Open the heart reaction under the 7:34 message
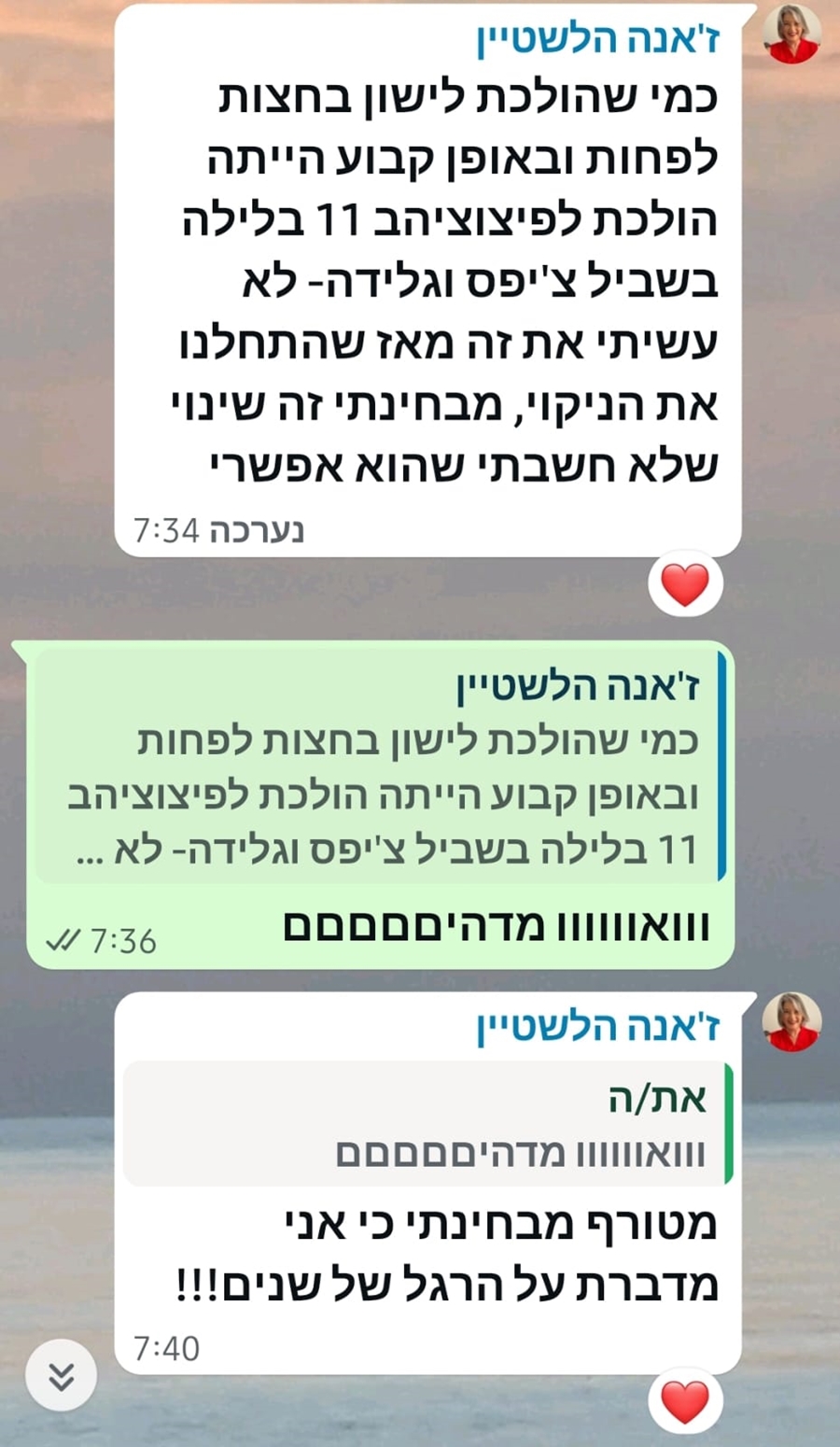Screen dimensions: 840x1447 (x=685, y=585)
